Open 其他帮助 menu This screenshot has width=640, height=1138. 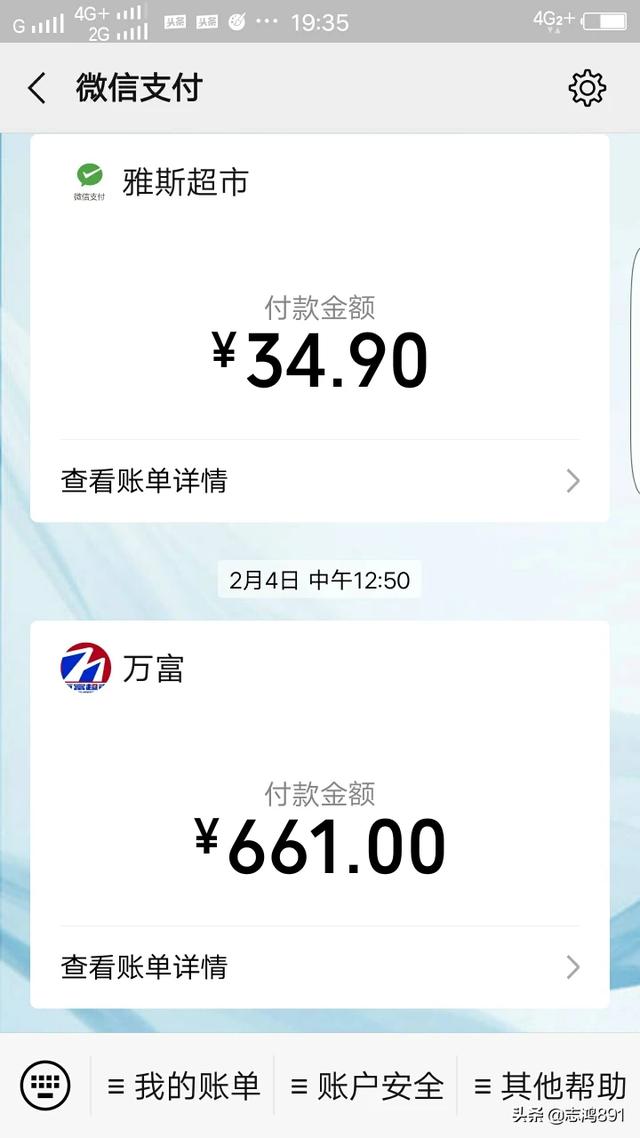coord(549,1086)
